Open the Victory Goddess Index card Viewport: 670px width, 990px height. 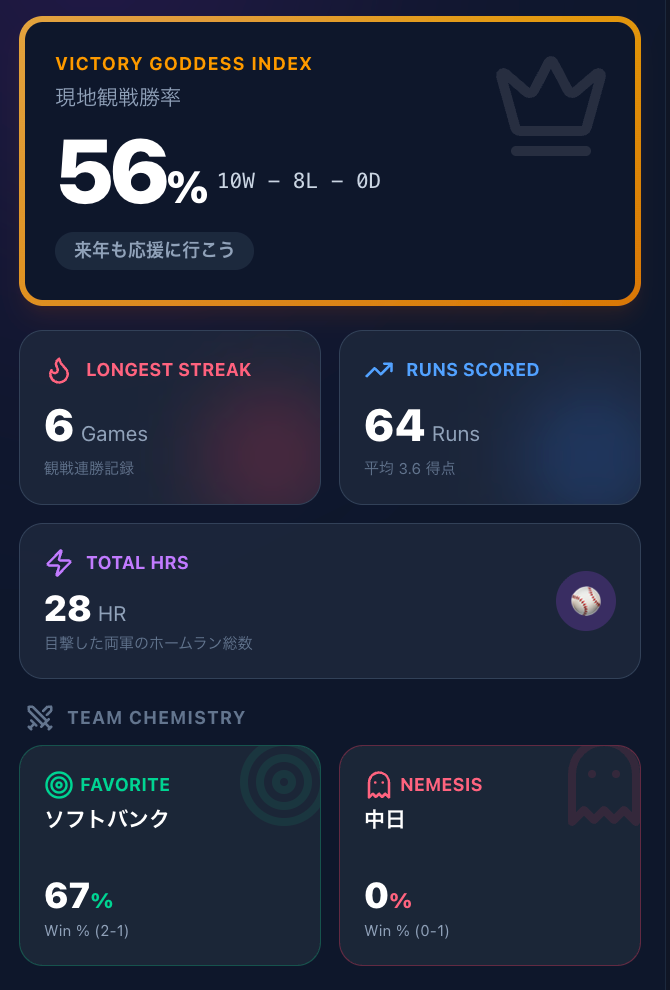click(x=330, y=160)
